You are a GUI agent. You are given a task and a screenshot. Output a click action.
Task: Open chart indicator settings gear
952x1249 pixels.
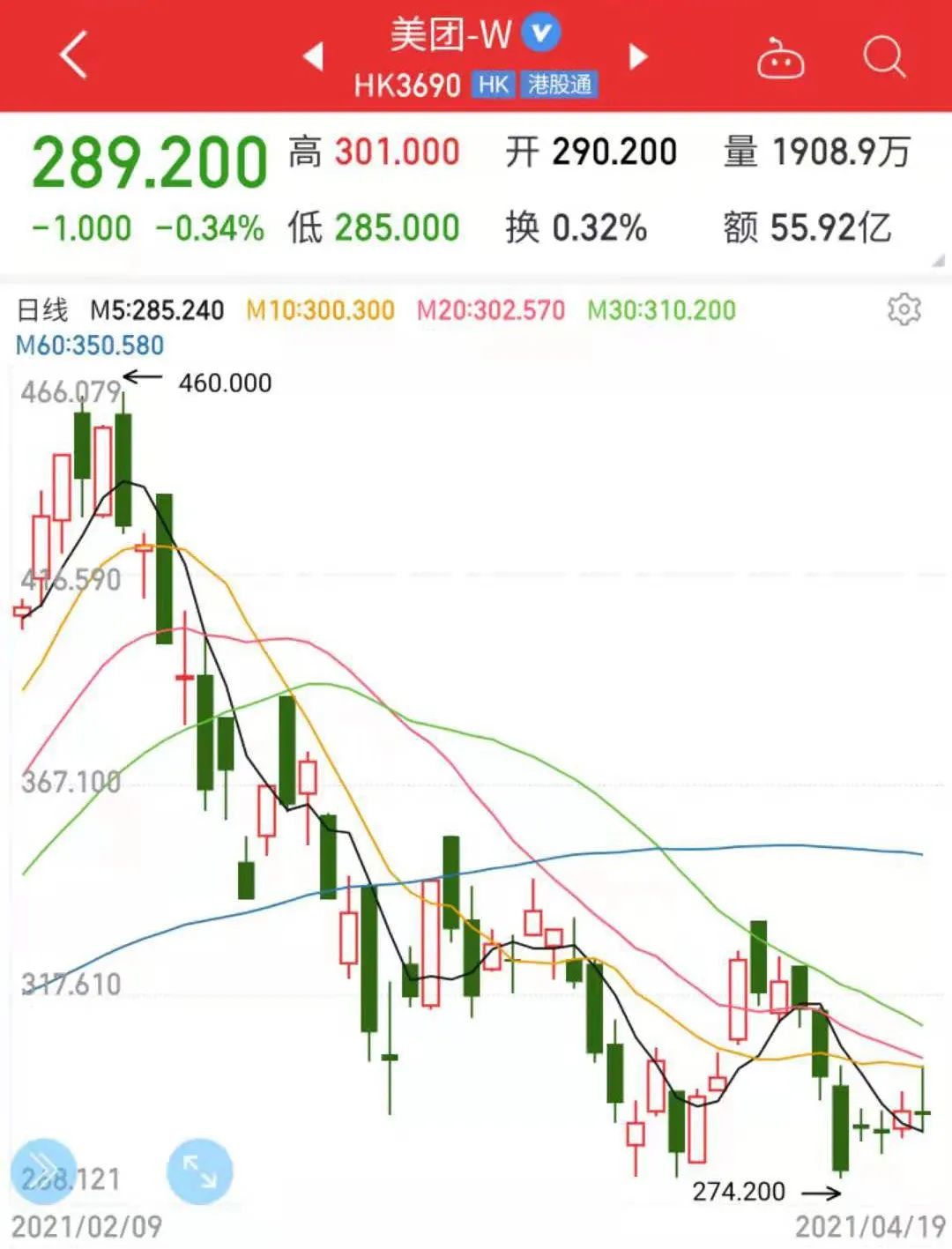(904, 309)
